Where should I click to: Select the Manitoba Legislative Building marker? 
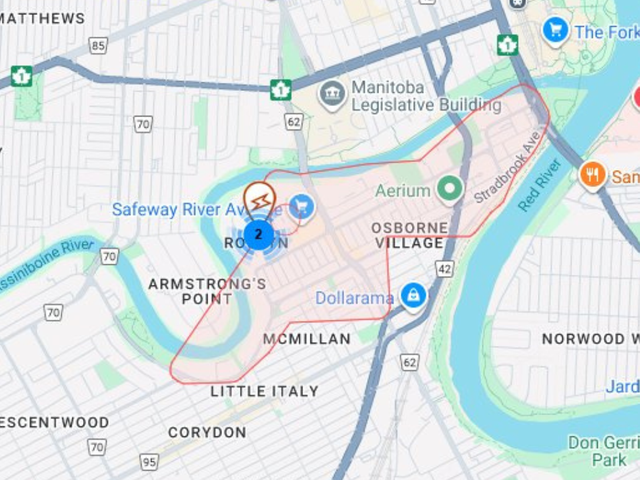click(332, 95)
